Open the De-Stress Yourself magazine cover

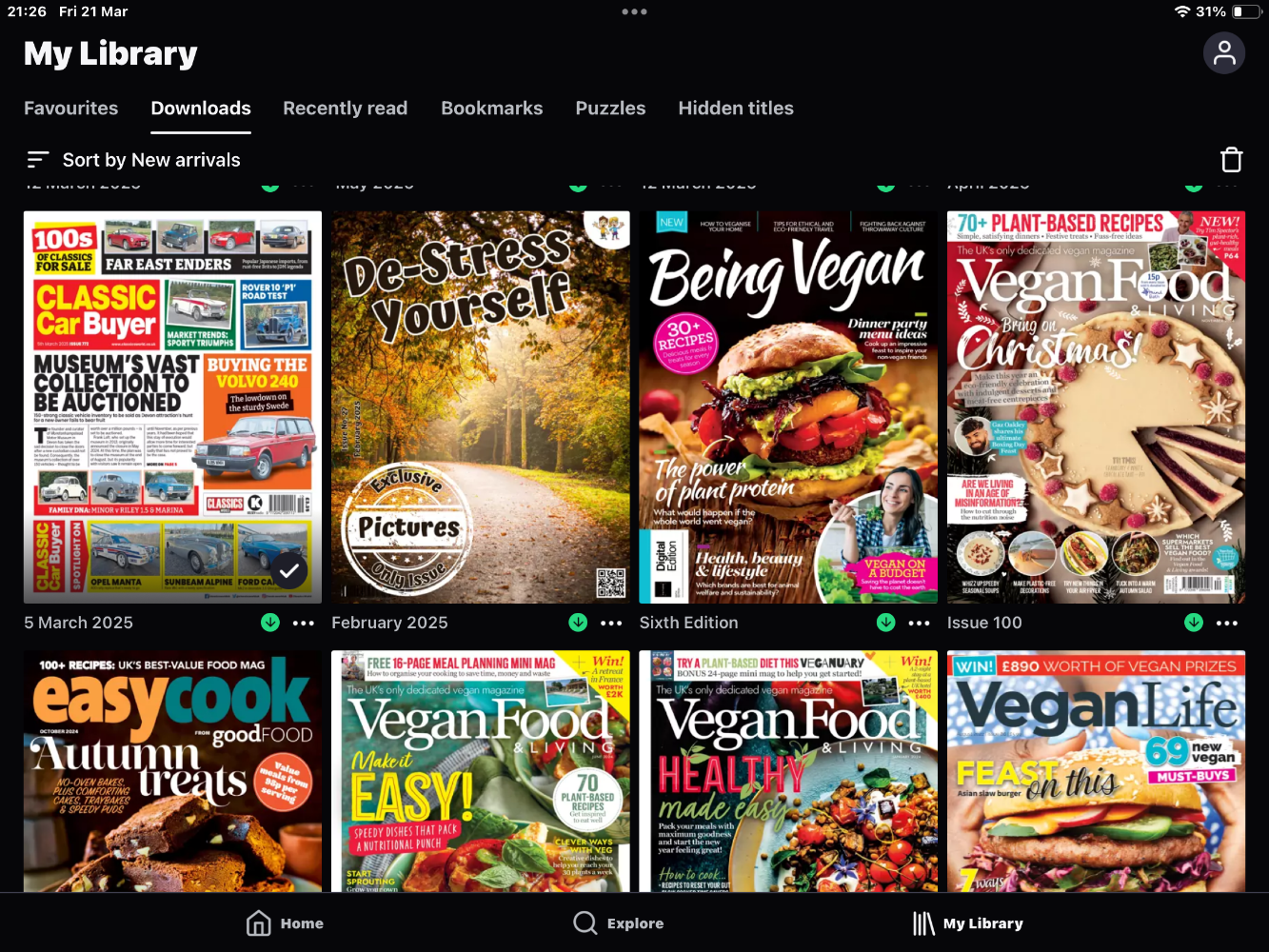tap(480, 407)
